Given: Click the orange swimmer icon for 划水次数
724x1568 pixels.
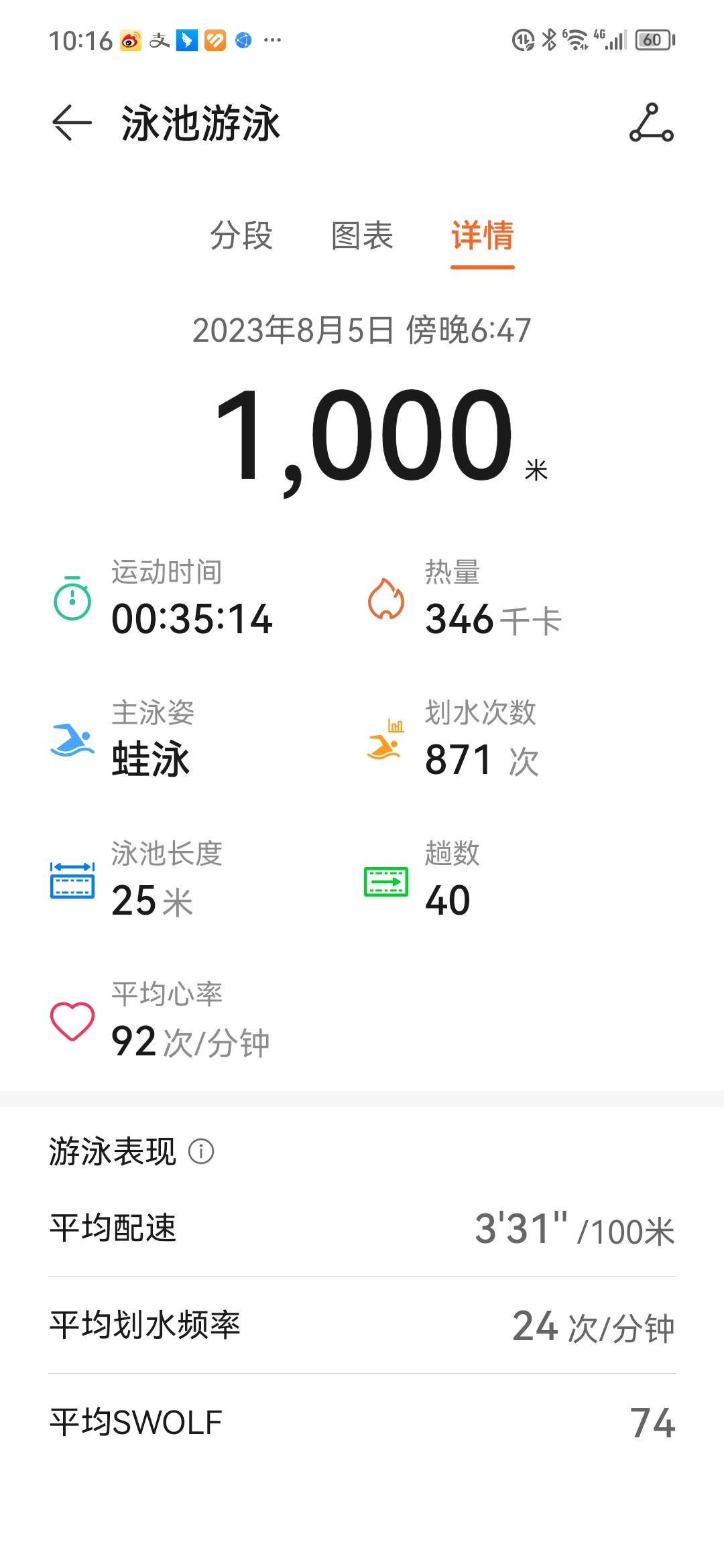Looking at the screenshot, I should (384, 744).
